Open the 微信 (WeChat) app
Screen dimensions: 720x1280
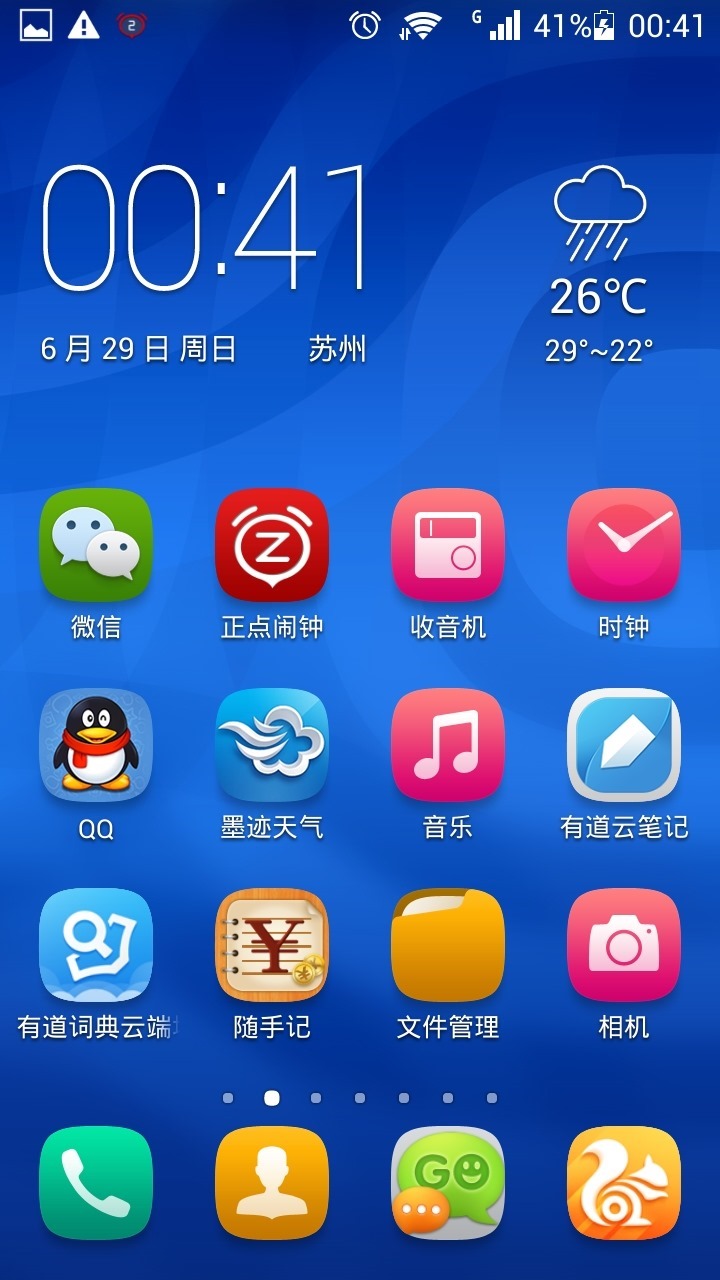[96, 545]
